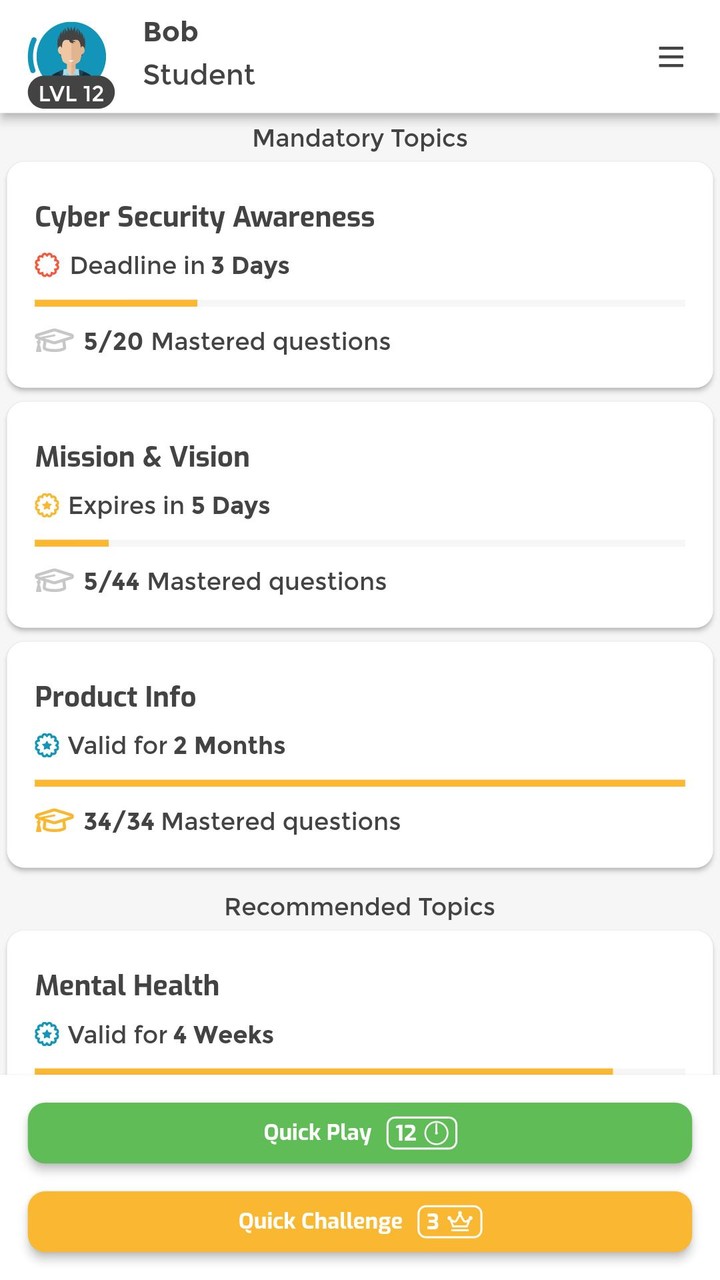Select the Recommended Topics heading

pos(359,906)
